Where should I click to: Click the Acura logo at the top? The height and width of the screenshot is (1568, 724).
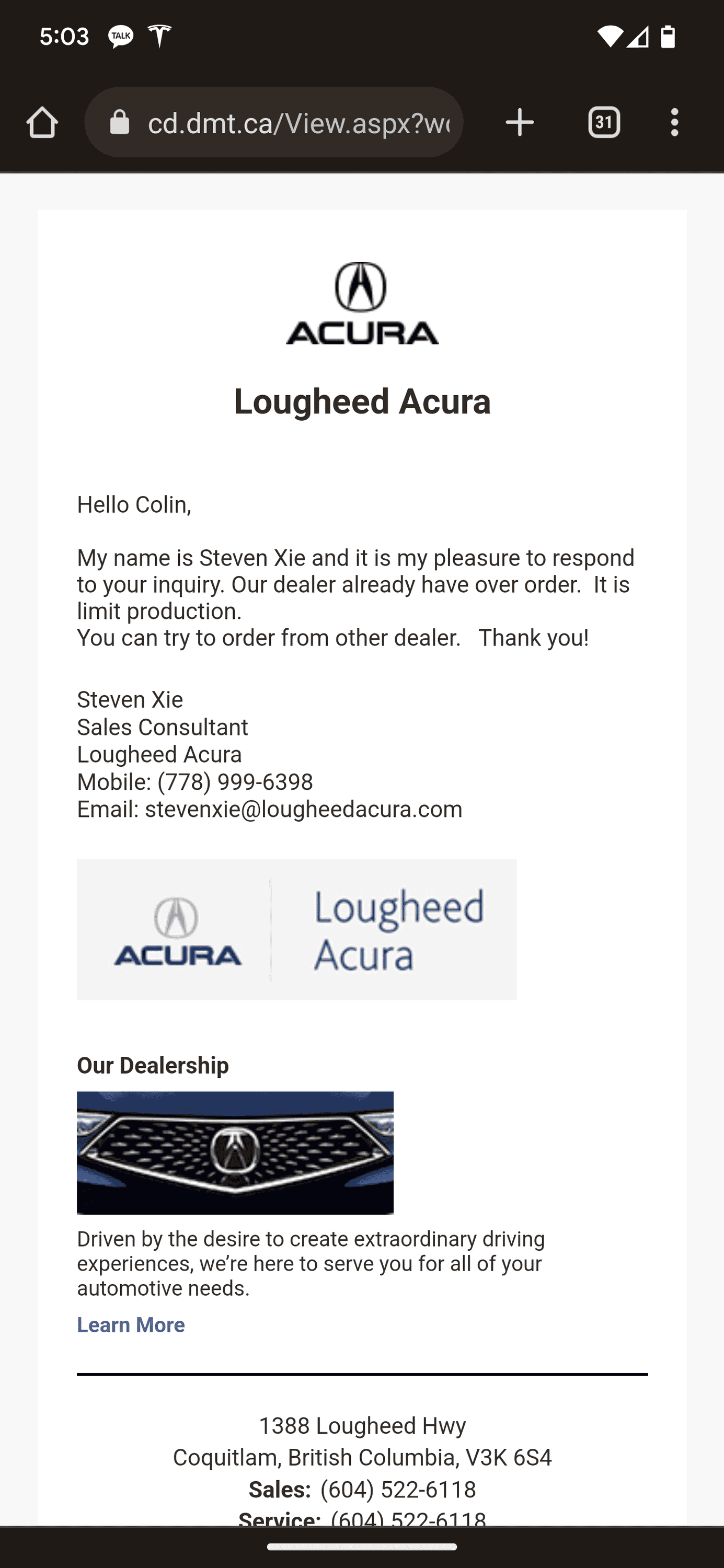(x=362, y=303)
